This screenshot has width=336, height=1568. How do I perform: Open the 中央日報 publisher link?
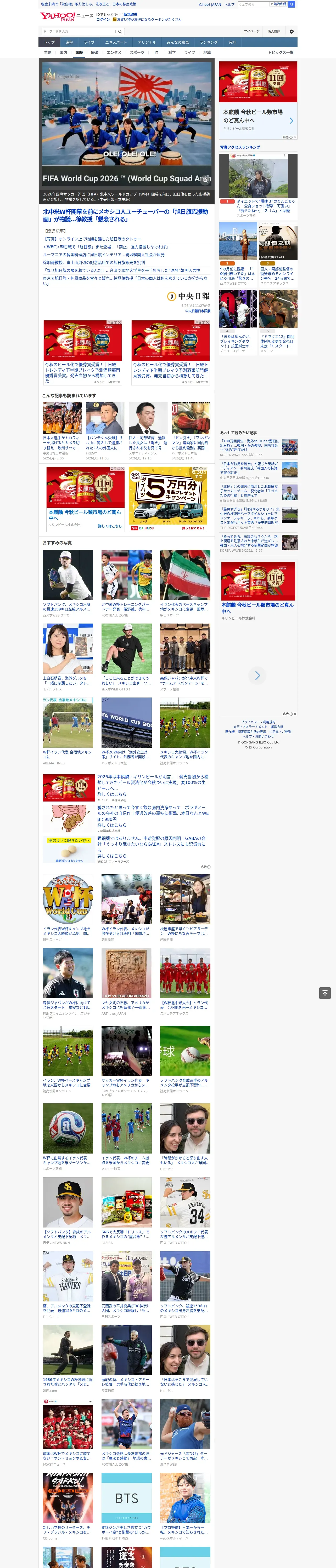[198, 311]
